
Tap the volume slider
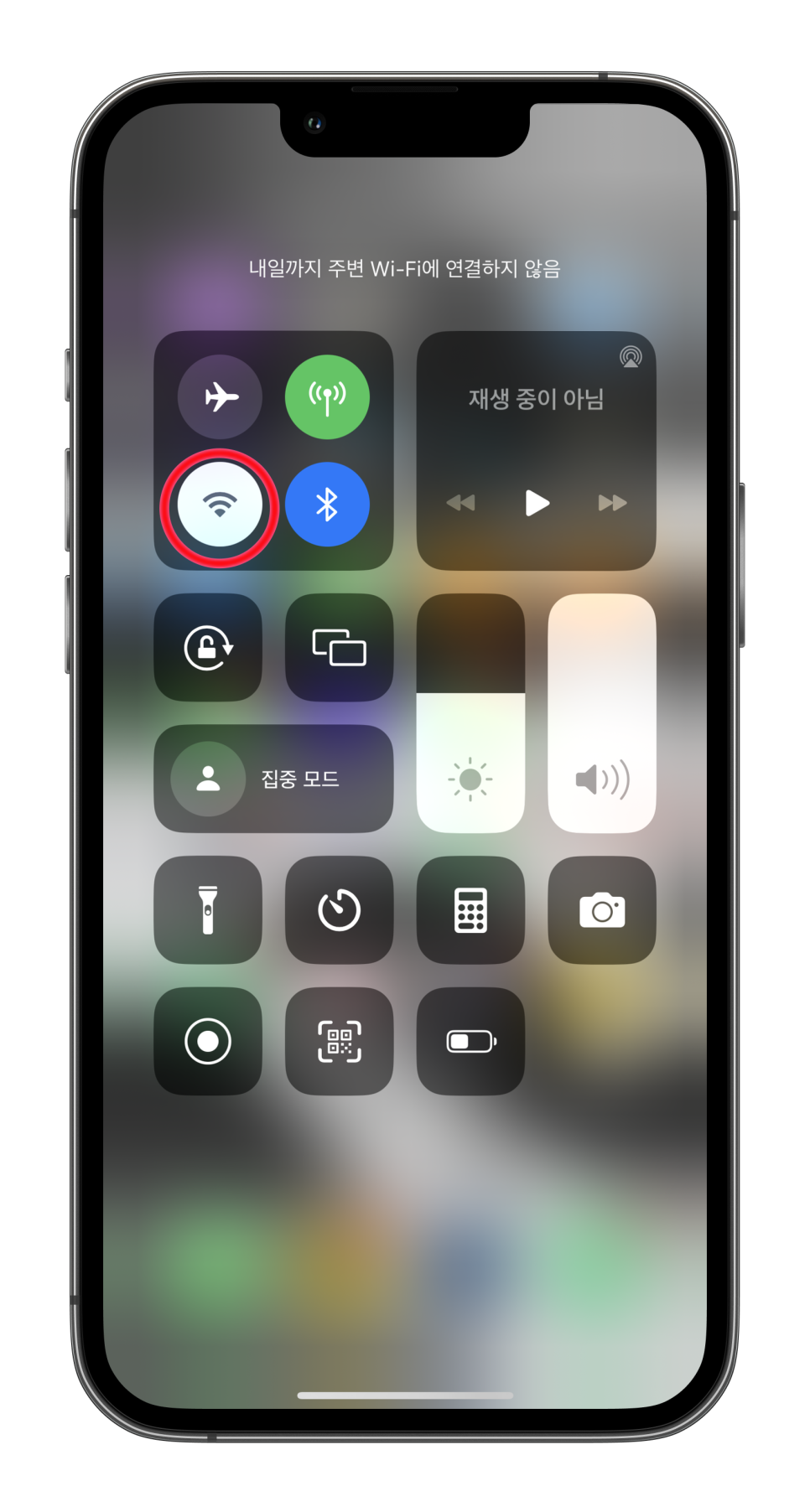pyautogui.click(x=602, y=713)
